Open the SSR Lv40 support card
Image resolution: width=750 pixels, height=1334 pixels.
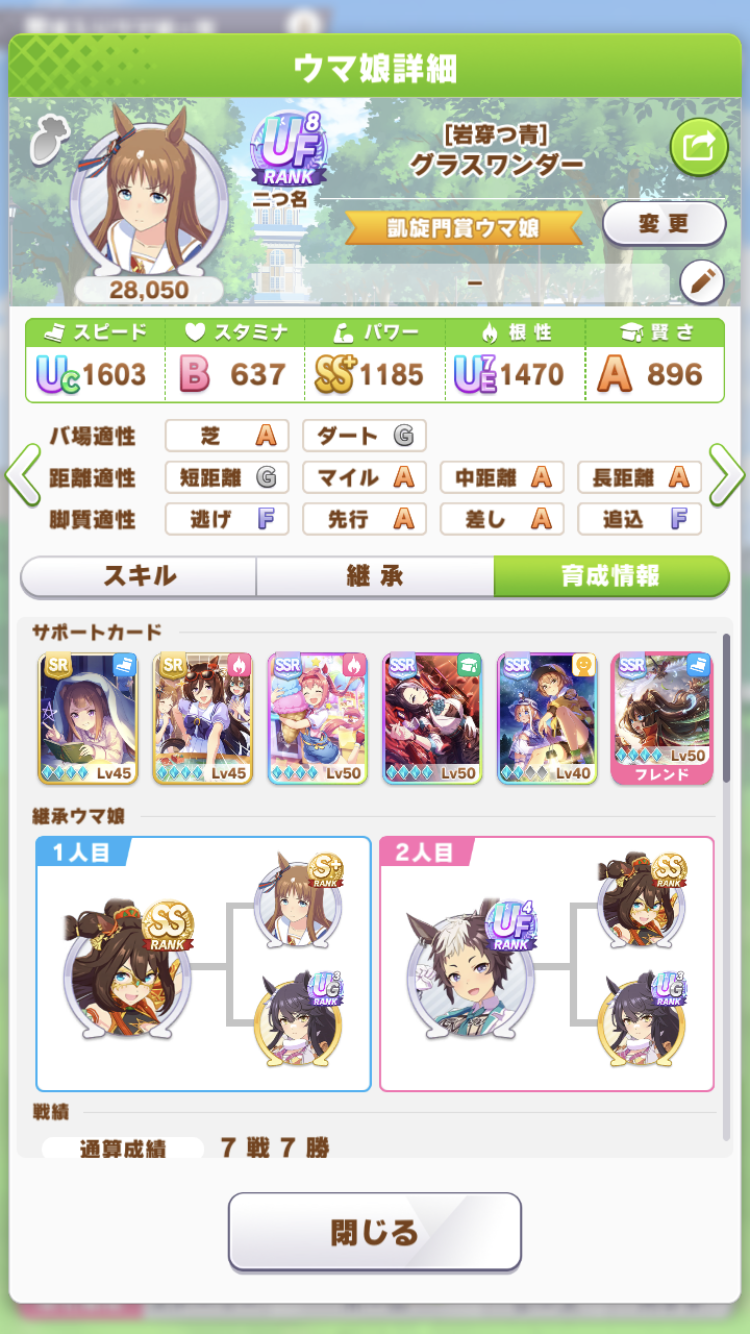[547, 718]
